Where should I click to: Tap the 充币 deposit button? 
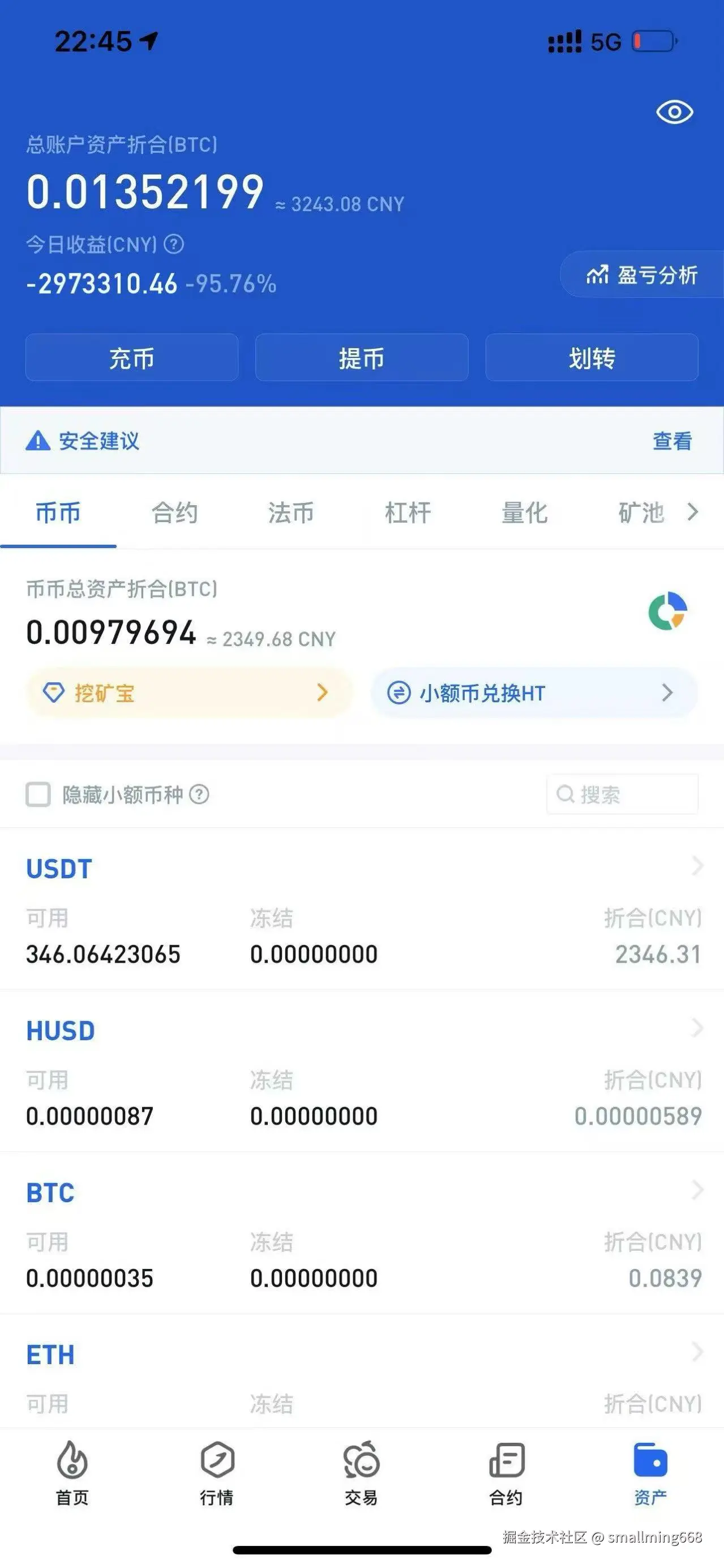click(131, 358)
